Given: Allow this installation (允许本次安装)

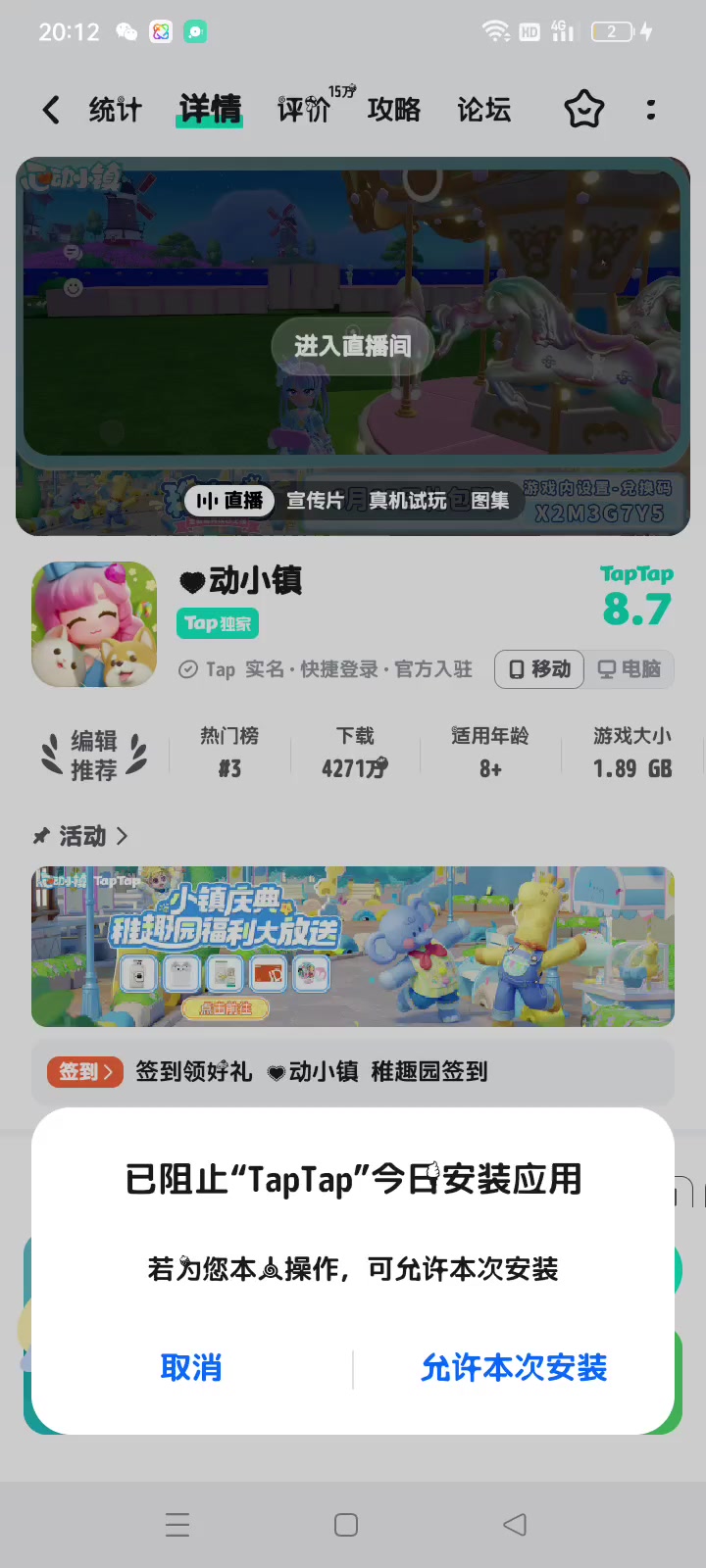Looking at the screenshot, I should click(514, 1367).
